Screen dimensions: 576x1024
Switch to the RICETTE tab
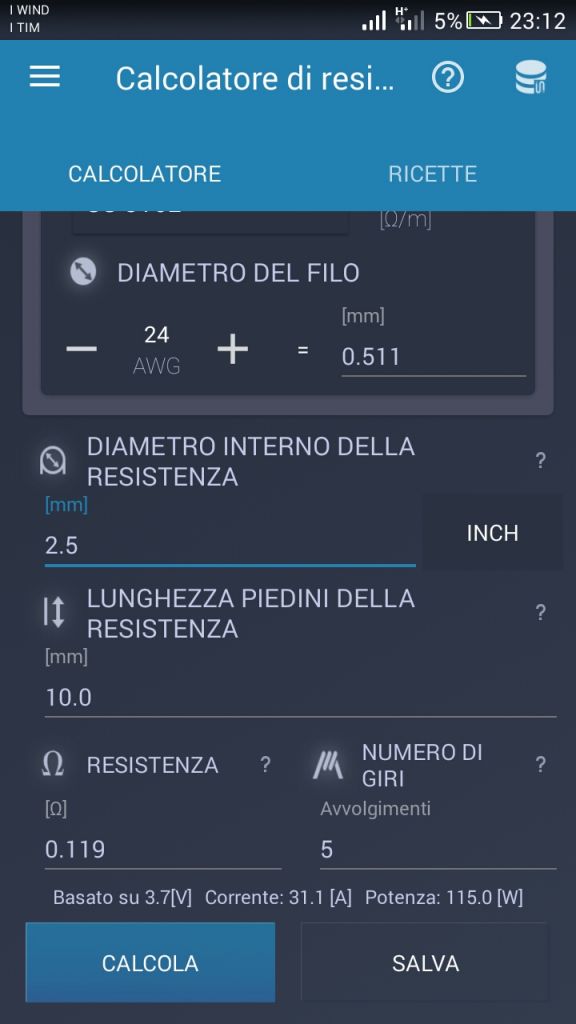click(432, 174)
